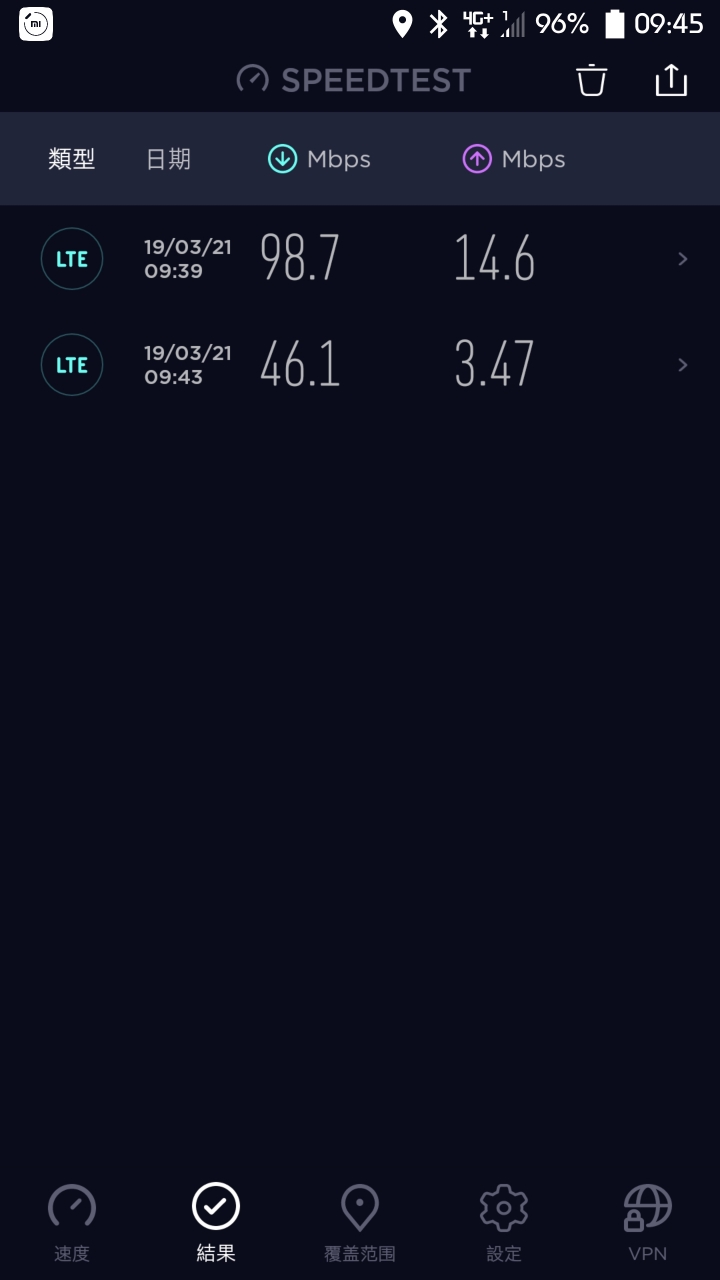Sort results by 日期 column

click(x=168, y=159)
